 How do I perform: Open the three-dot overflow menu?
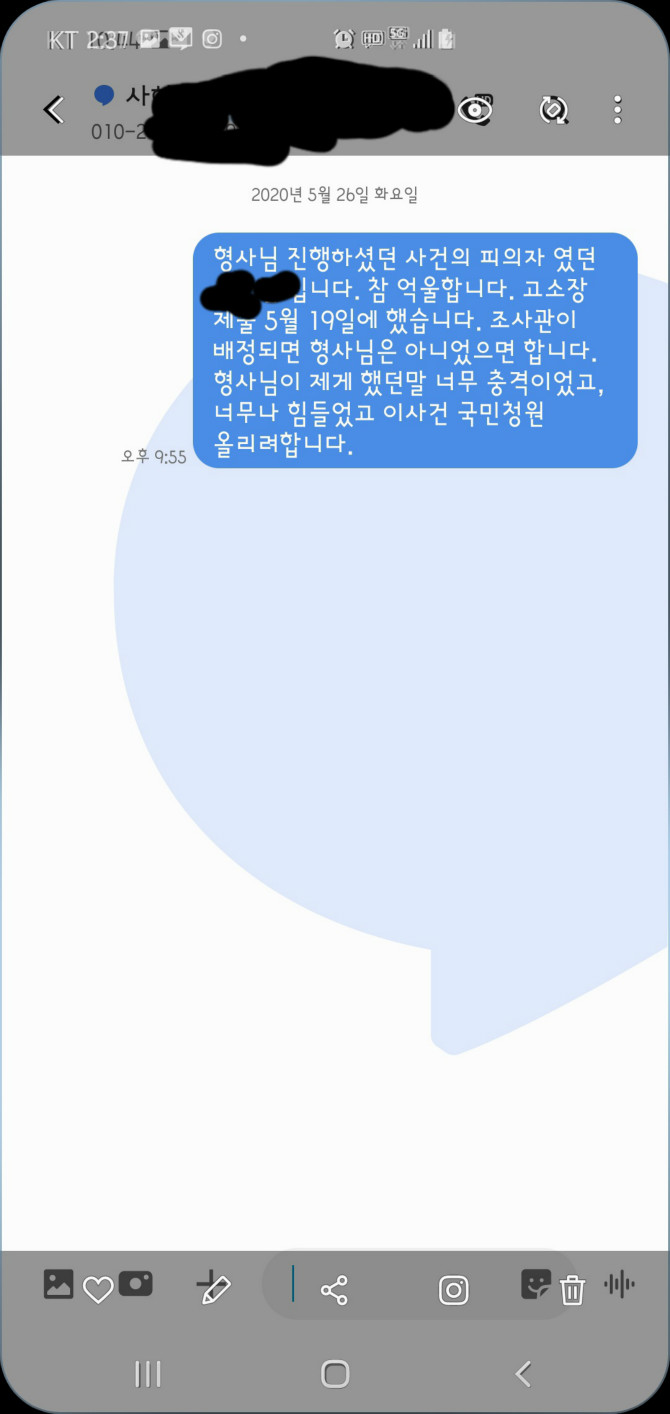click(x=618, y=110)
